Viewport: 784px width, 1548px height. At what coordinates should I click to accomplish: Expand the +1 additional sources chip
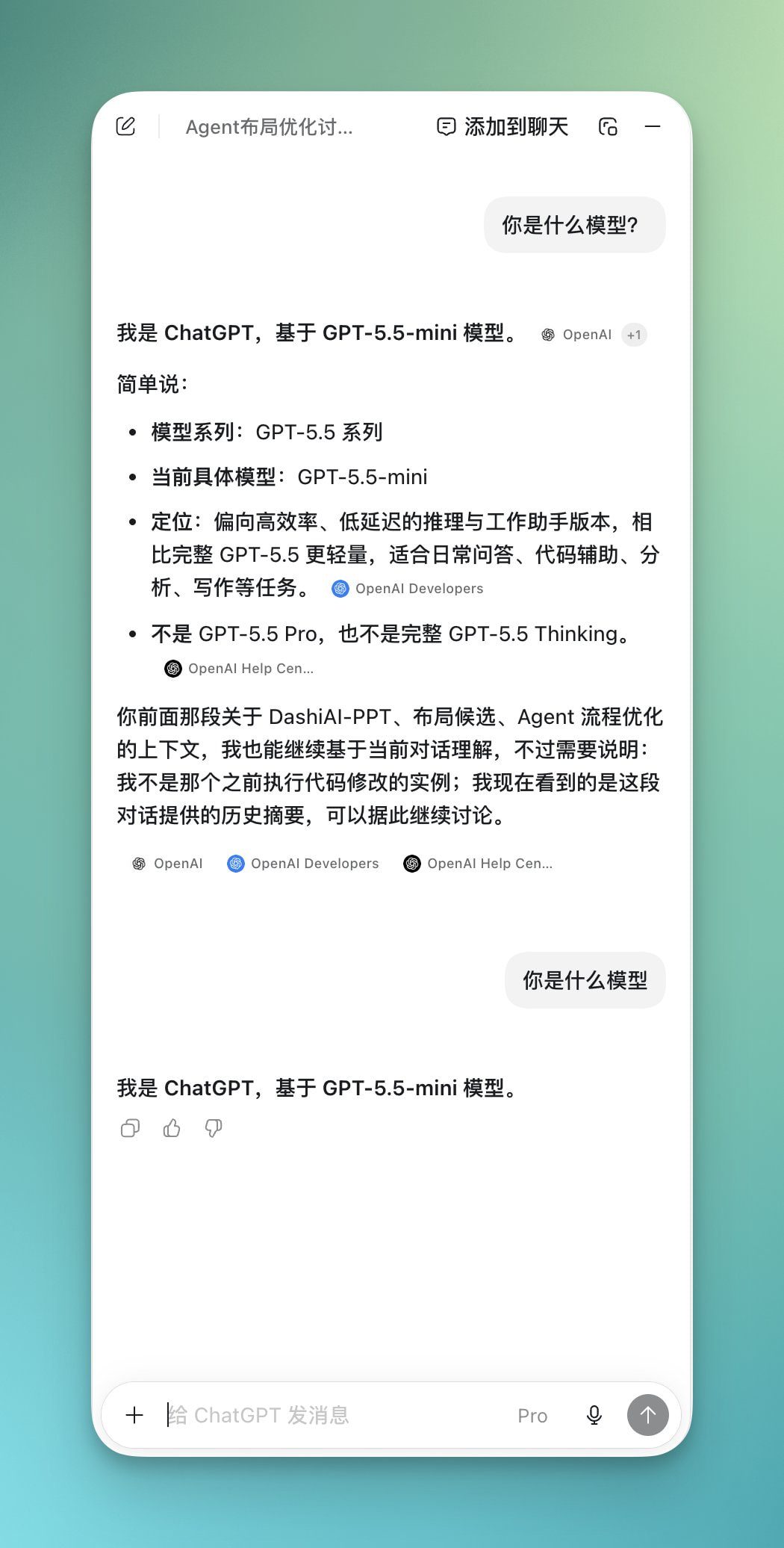tap(634, 335)
